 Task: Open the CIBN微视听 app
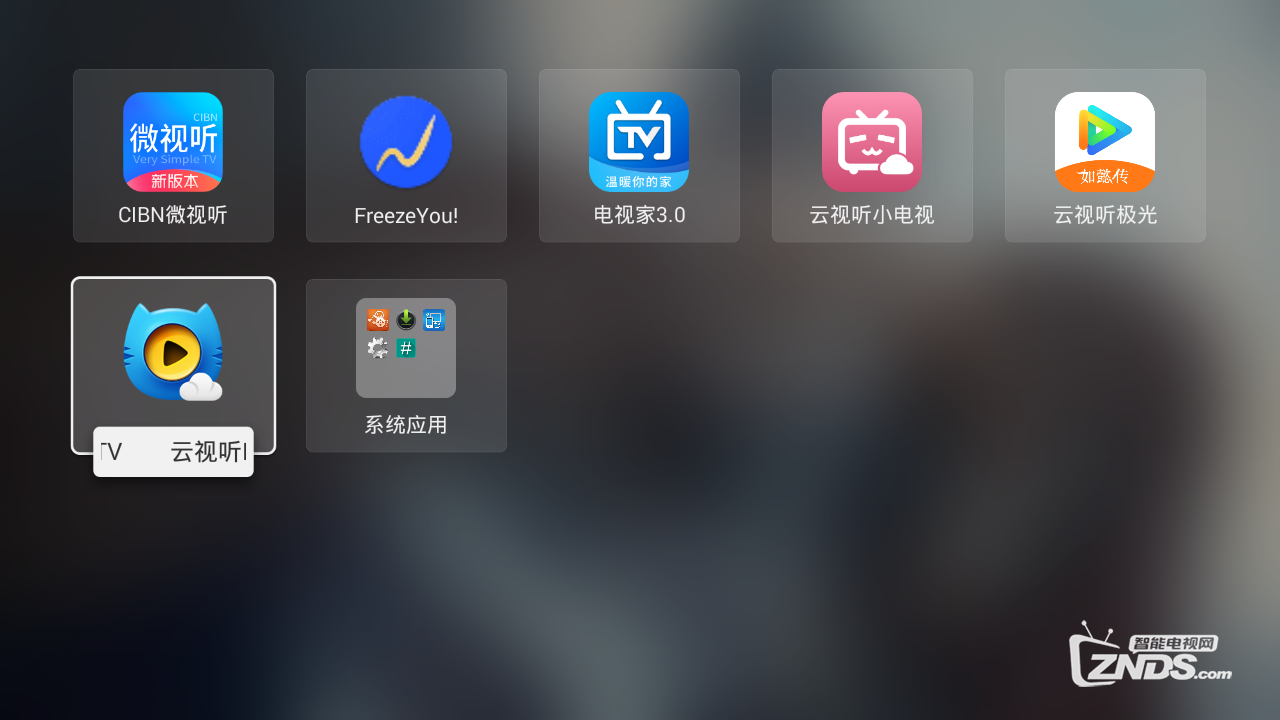coord(173,155)
